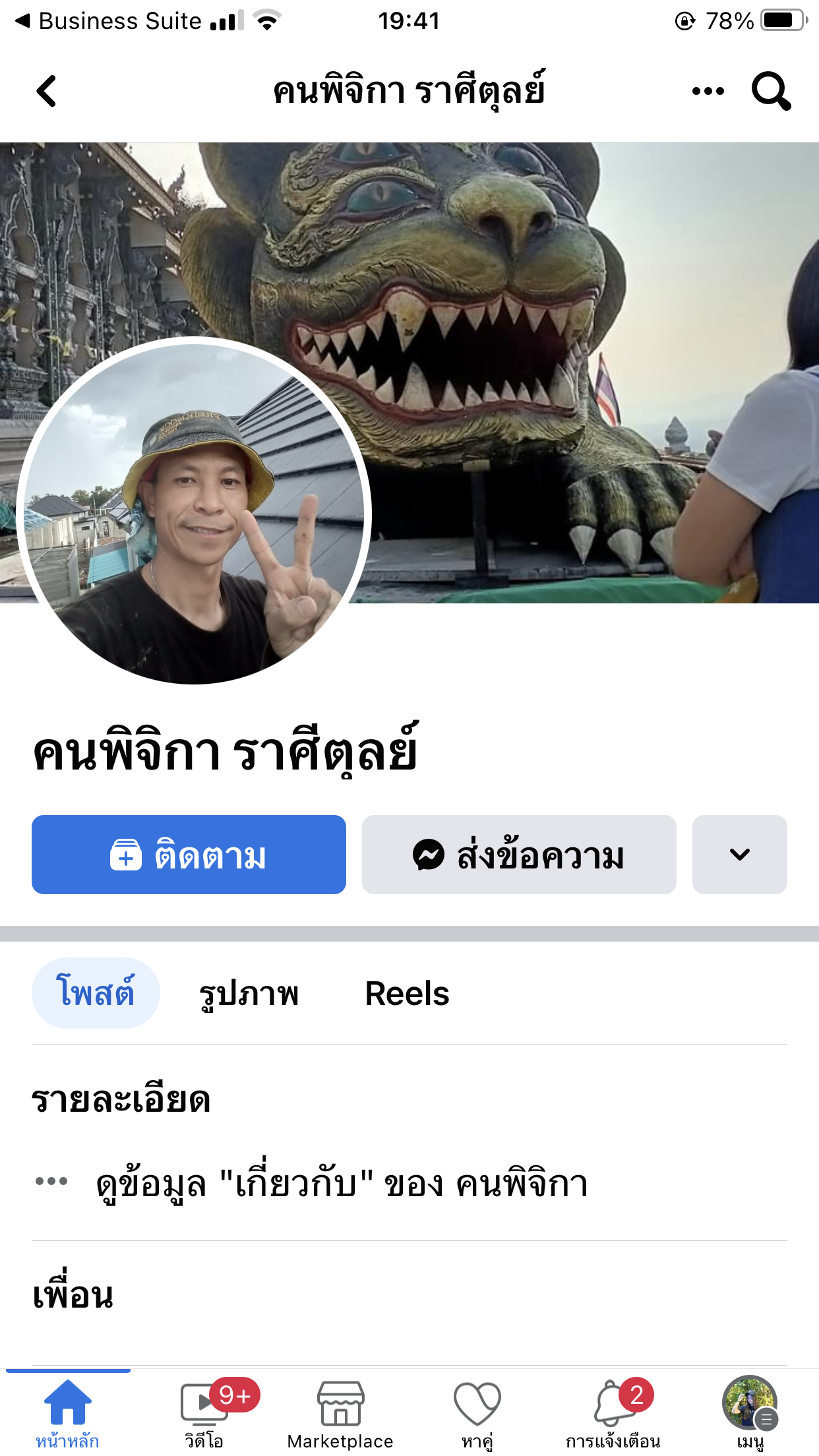Follow this profile with ติดตาม button
This screenshot has width=819, height=1456.
[189, 855]
